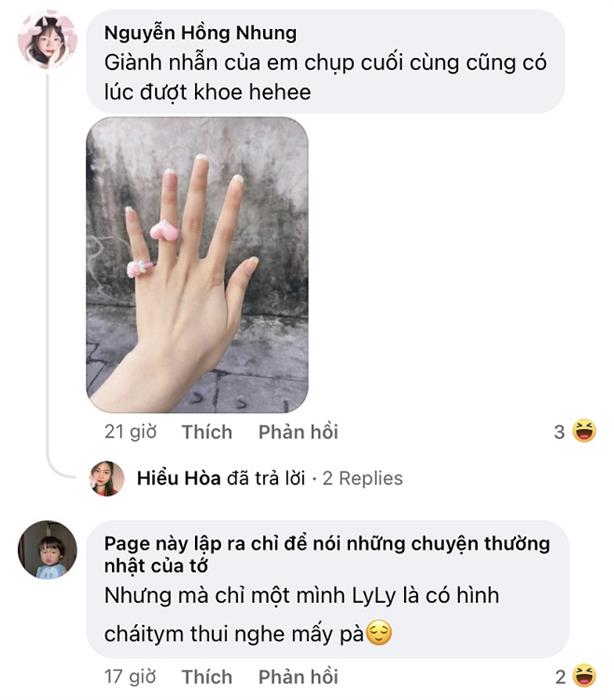Viewport: 614px width, 700px height.
Task: Reply to Nguyễn Hồng Nhung's comment
Action: pos(298,432)
